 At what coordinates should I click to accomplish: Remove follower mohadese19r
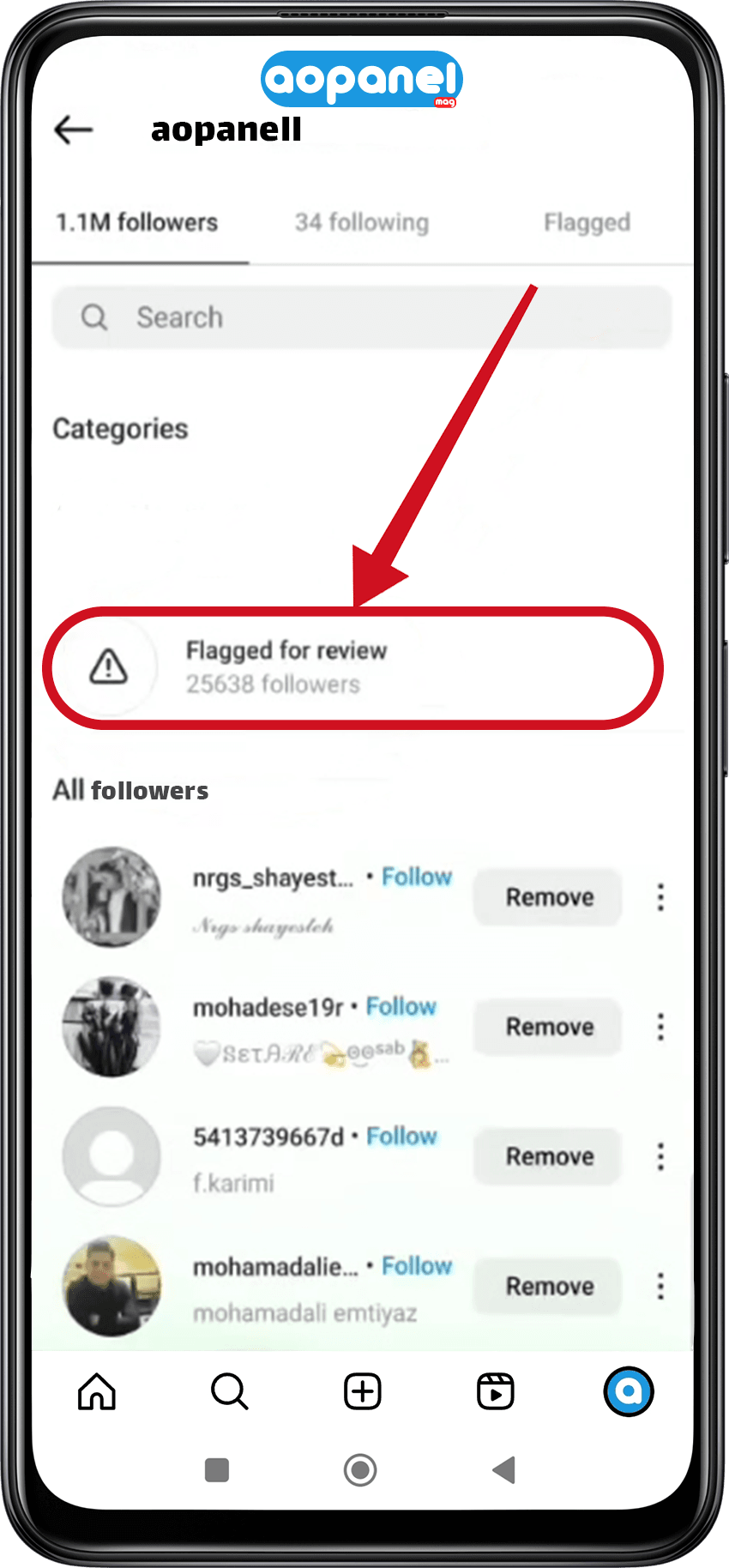(x=549, y=1027)
